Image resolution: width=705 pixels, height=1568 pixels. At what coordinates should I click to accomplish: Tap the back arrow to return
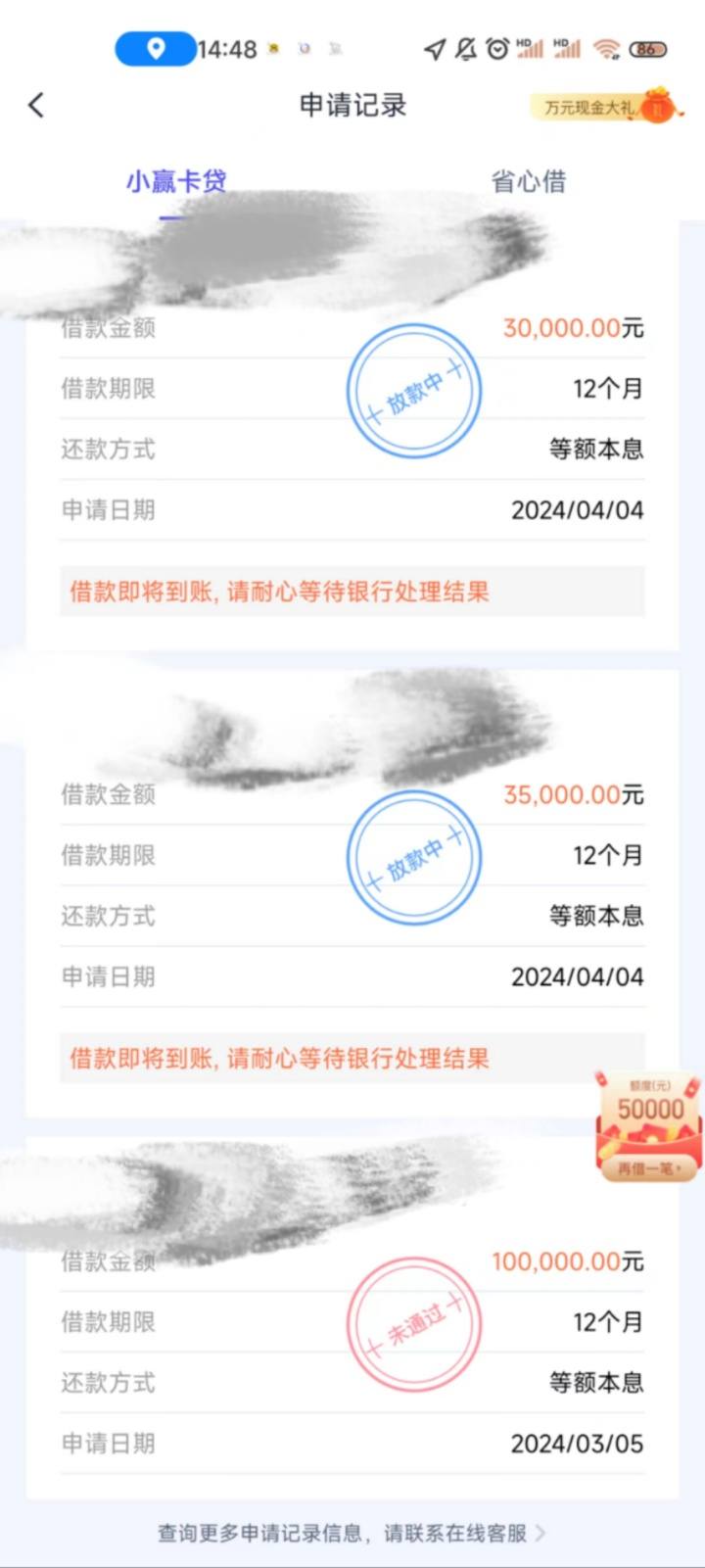click(36, 105)
